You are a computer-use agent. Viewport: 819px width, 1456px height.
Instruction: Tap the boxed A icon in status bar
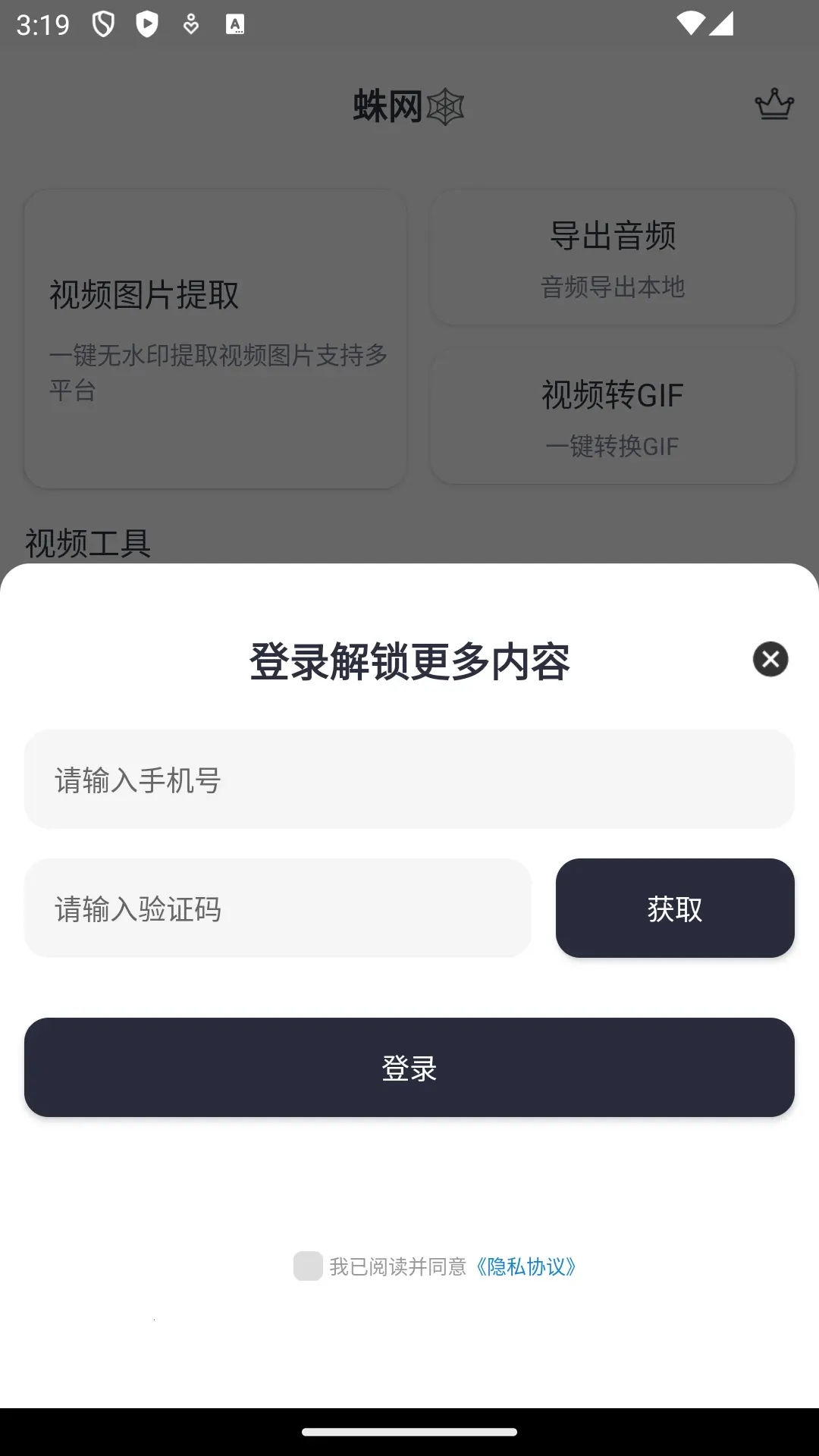click(235, 24)
